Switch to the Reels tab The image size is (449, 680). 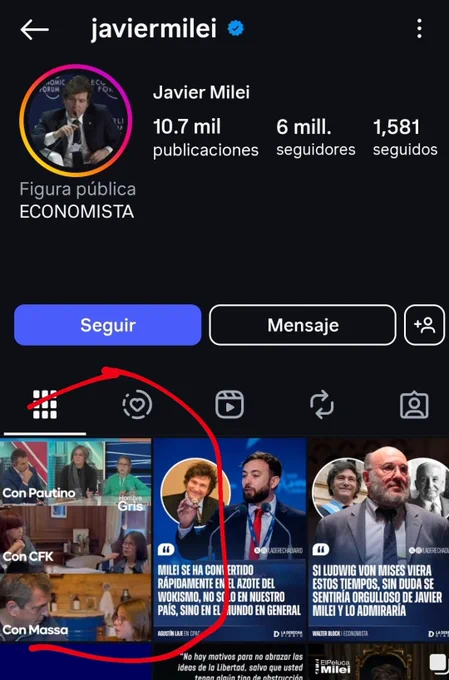[229, 405]
